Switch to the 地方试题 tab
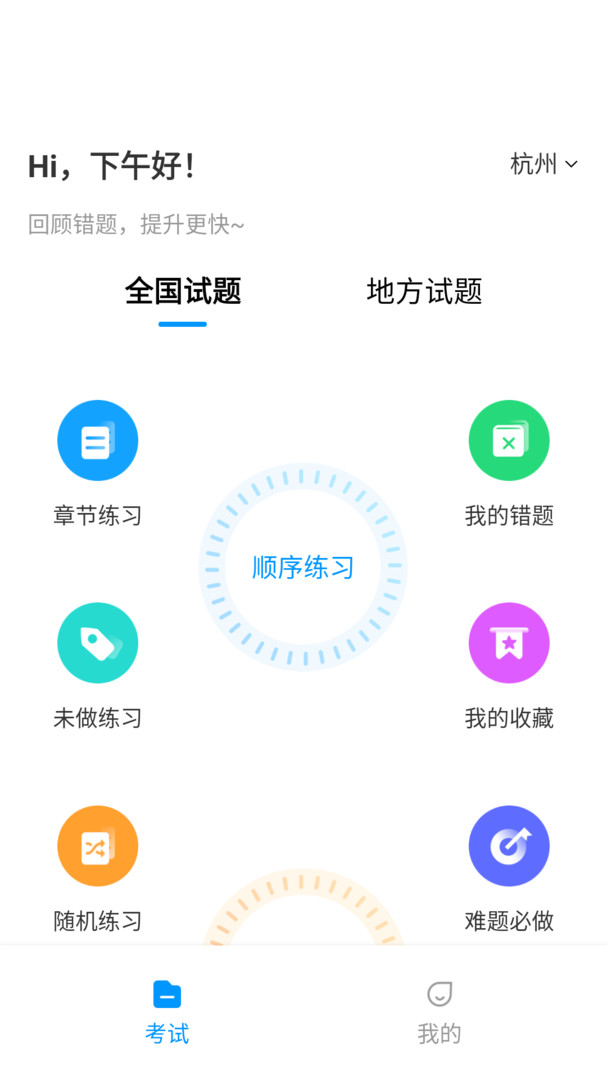The width and height of the screenshot is (607, 1080). (x=424, y=291)
